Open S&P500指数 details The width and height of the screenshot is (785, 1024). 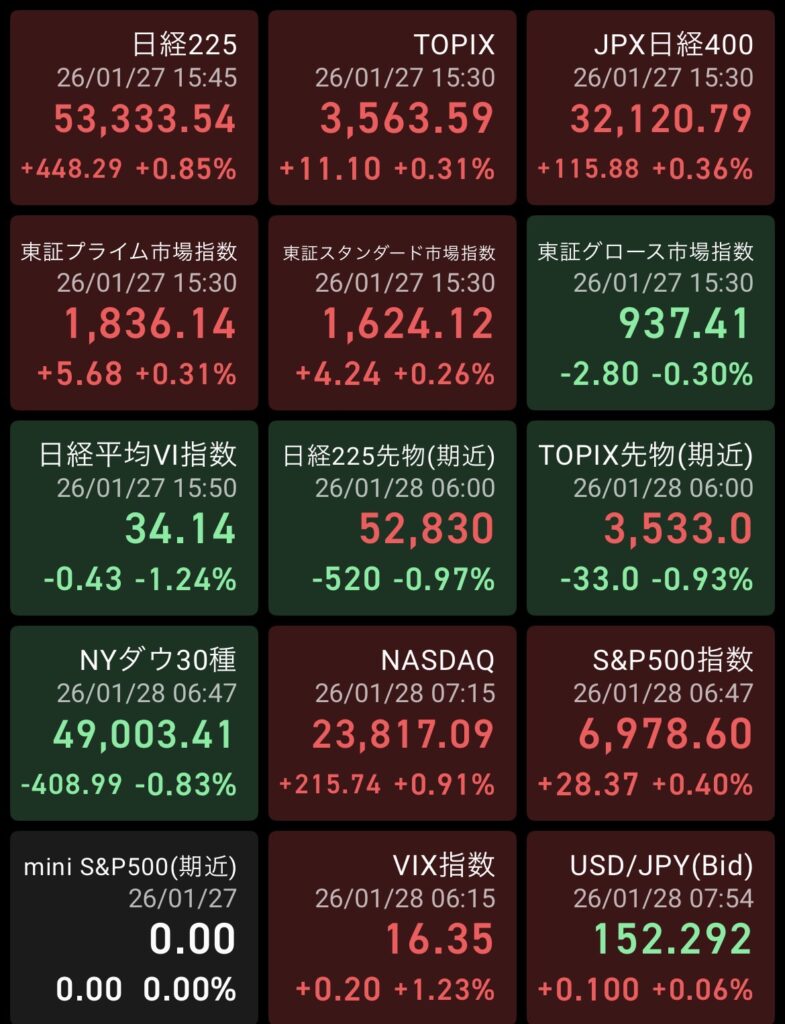(x=650, y=723)
